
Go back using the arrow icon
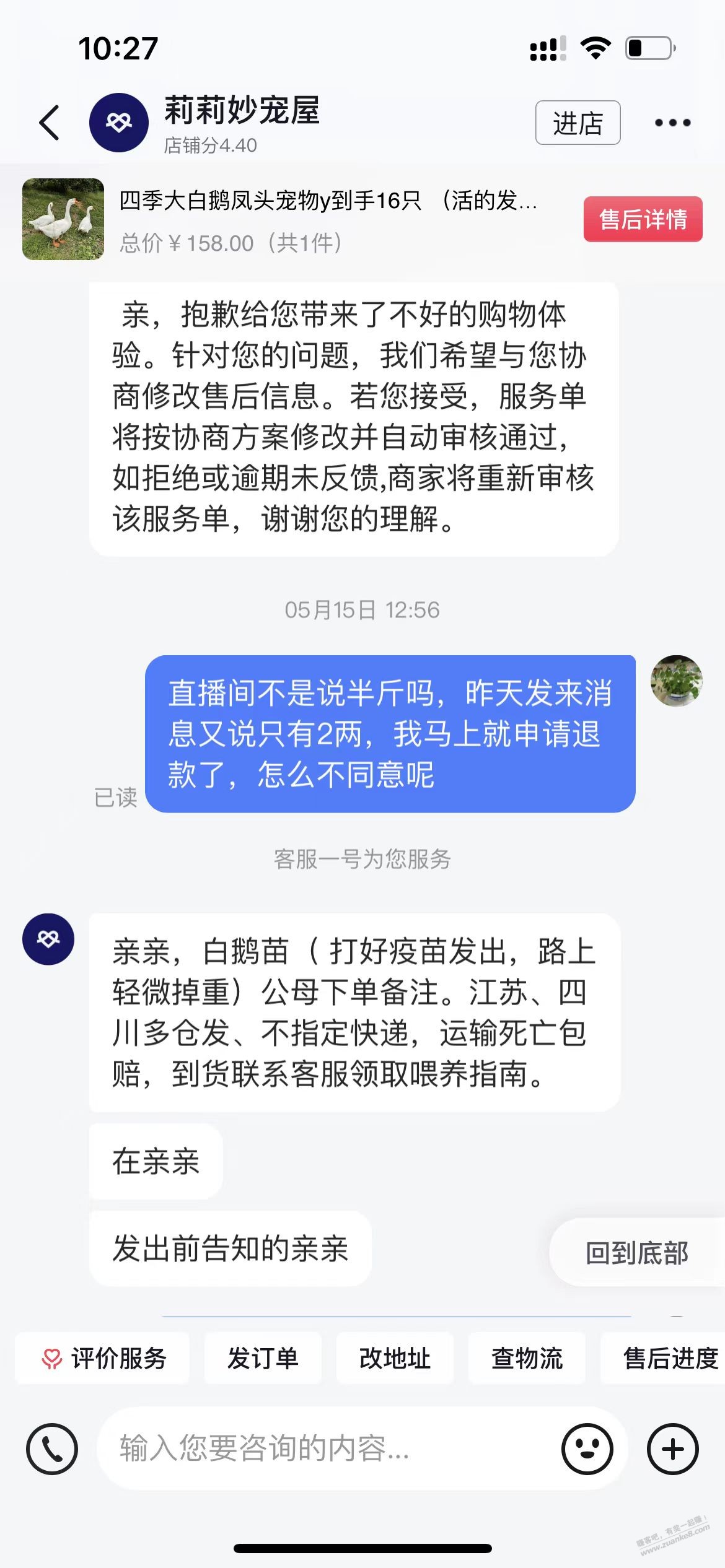[50, 123]
